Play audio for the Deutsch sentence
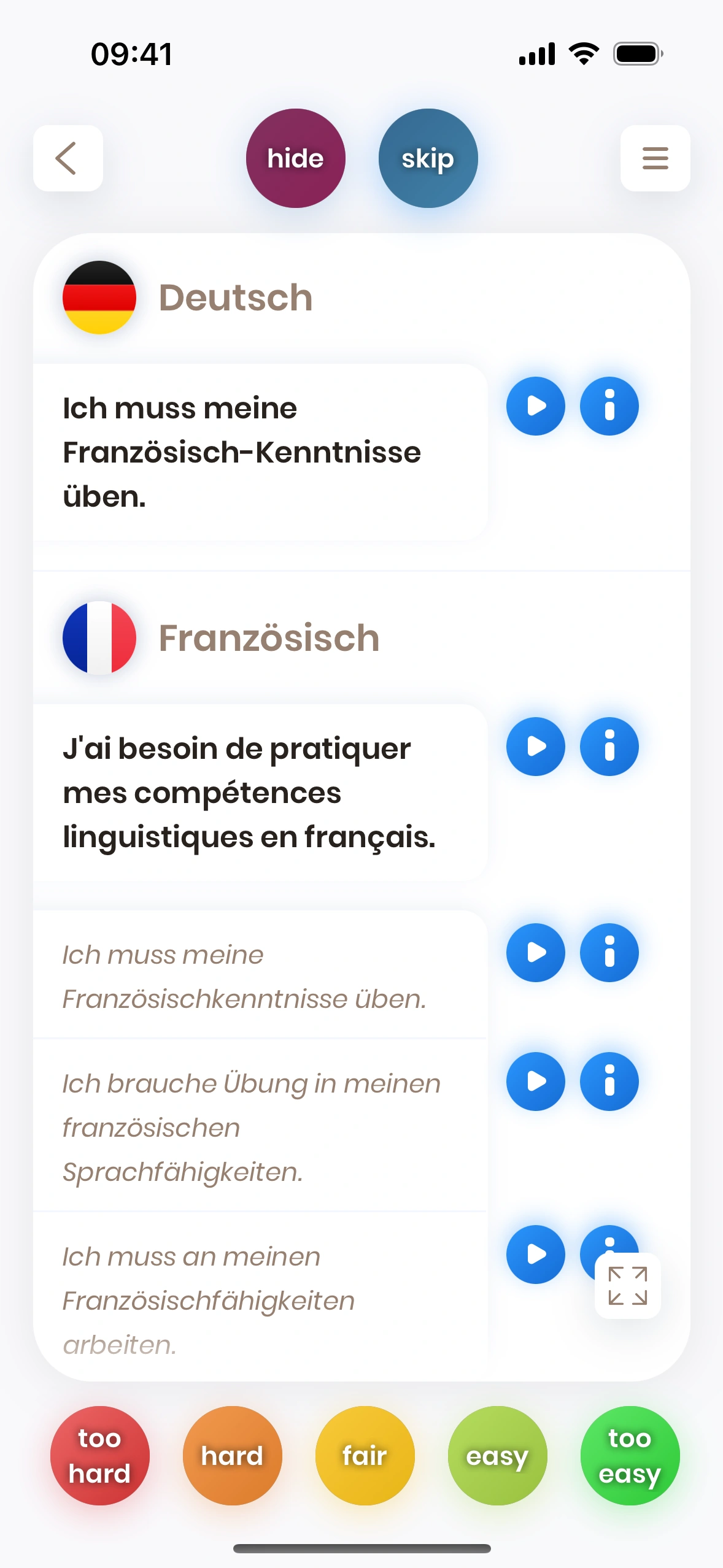723x1568 pixels. tap(535, 406)
